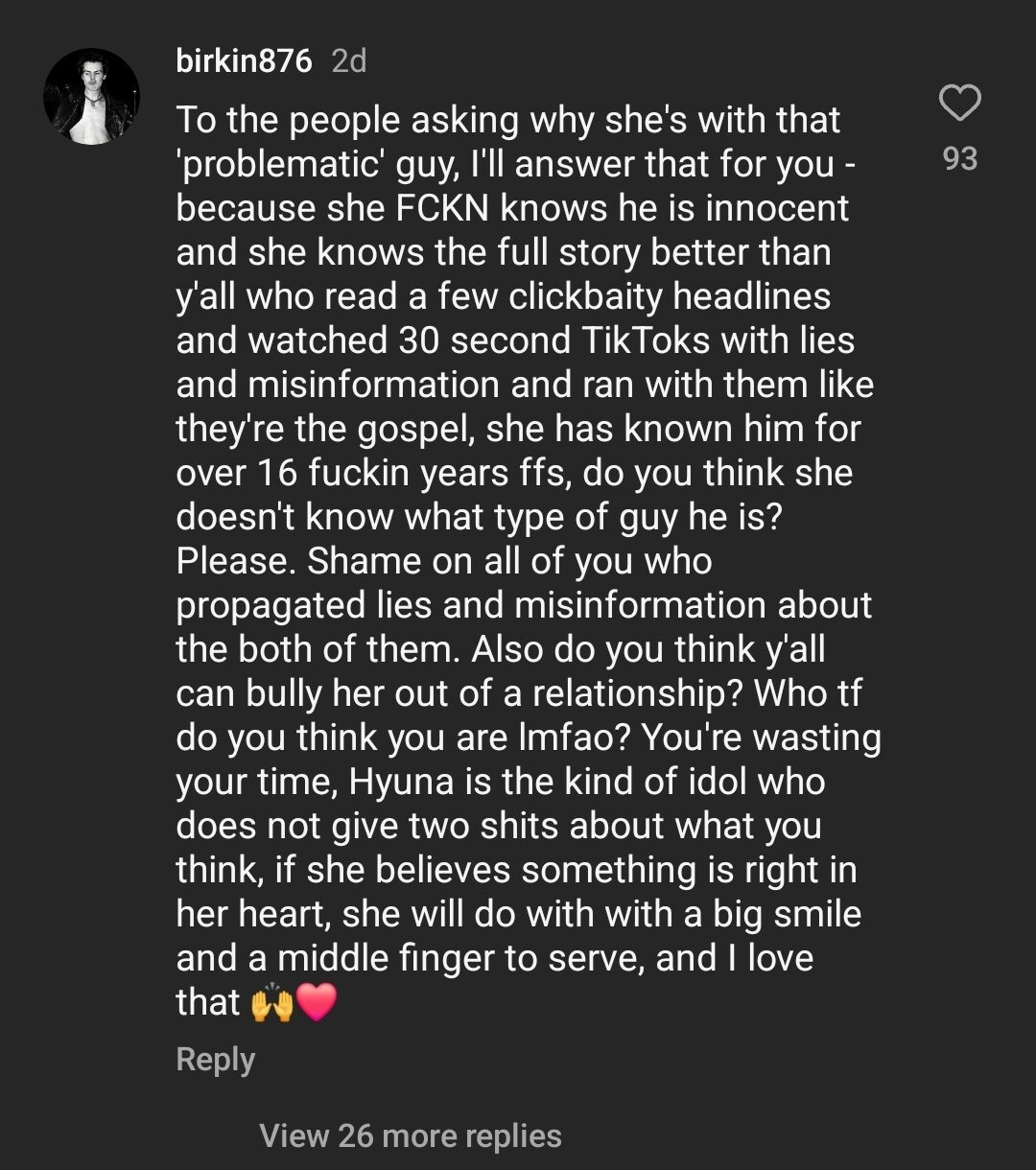Open the birkin876 username link
Screen dimensions: 1036x1170
(244, 61)
